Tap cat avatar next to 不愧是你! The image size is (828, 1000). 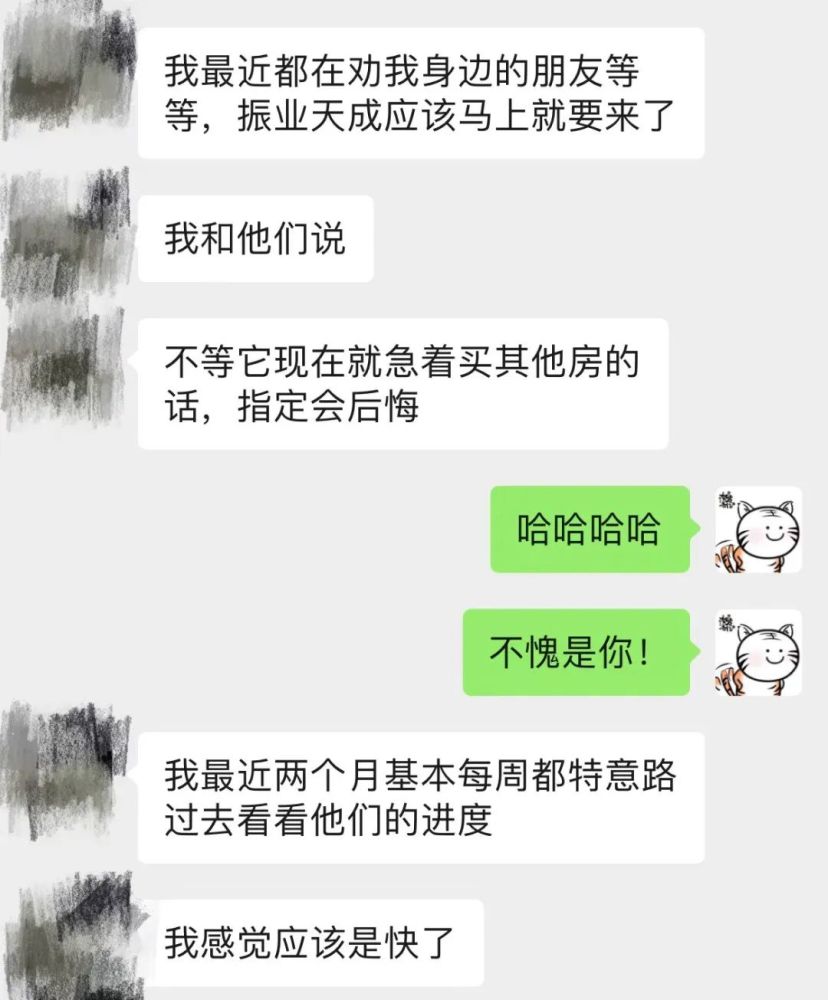[x=758, y=653]
